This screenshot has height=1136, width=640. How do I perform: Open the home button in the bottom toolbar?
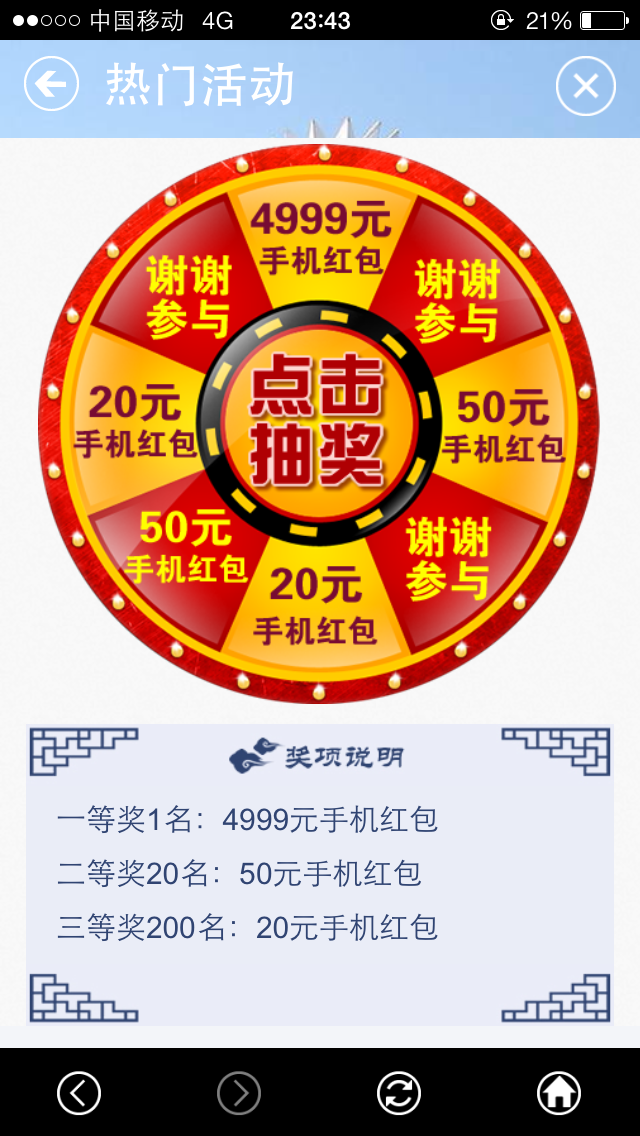[559, 1093]
